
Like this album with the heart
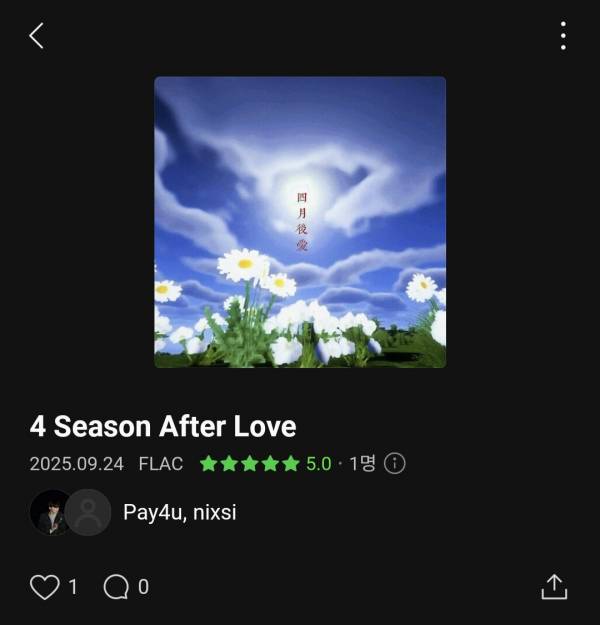click(45, 587)
